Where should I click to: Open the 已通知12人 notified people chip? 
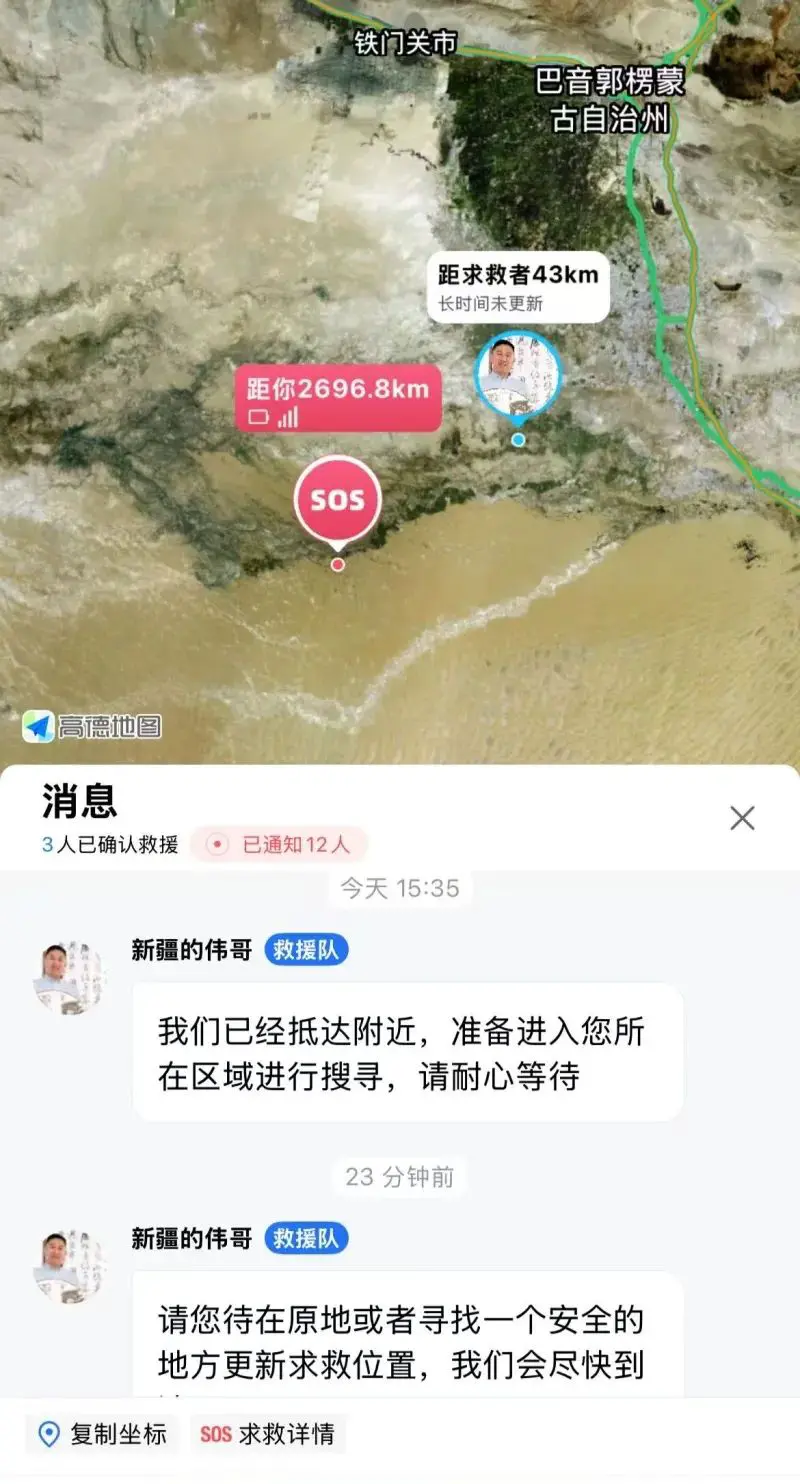pyautogui.click(x=280, y=844)
